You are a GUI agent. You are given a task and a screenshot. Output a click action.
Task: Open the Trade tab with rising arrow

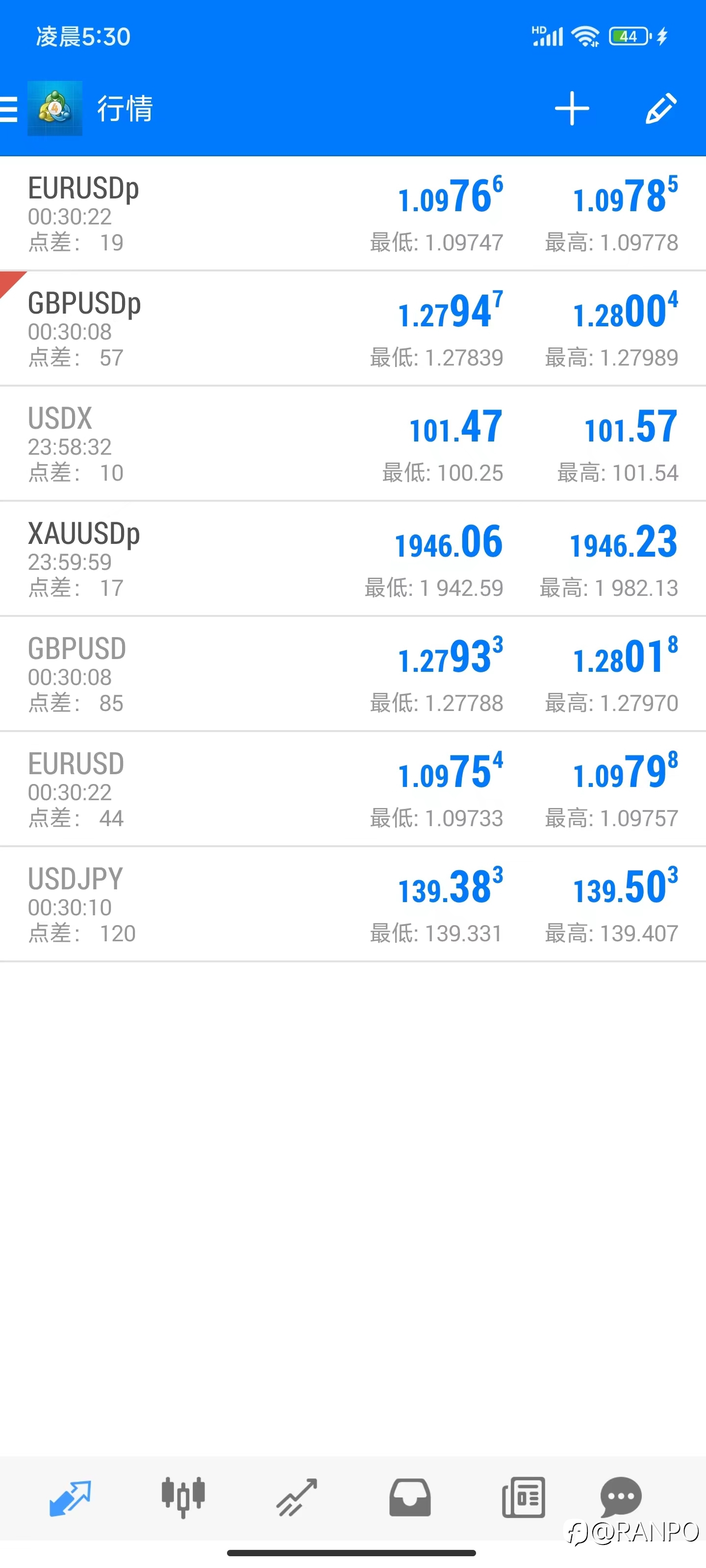point(297,1497)
